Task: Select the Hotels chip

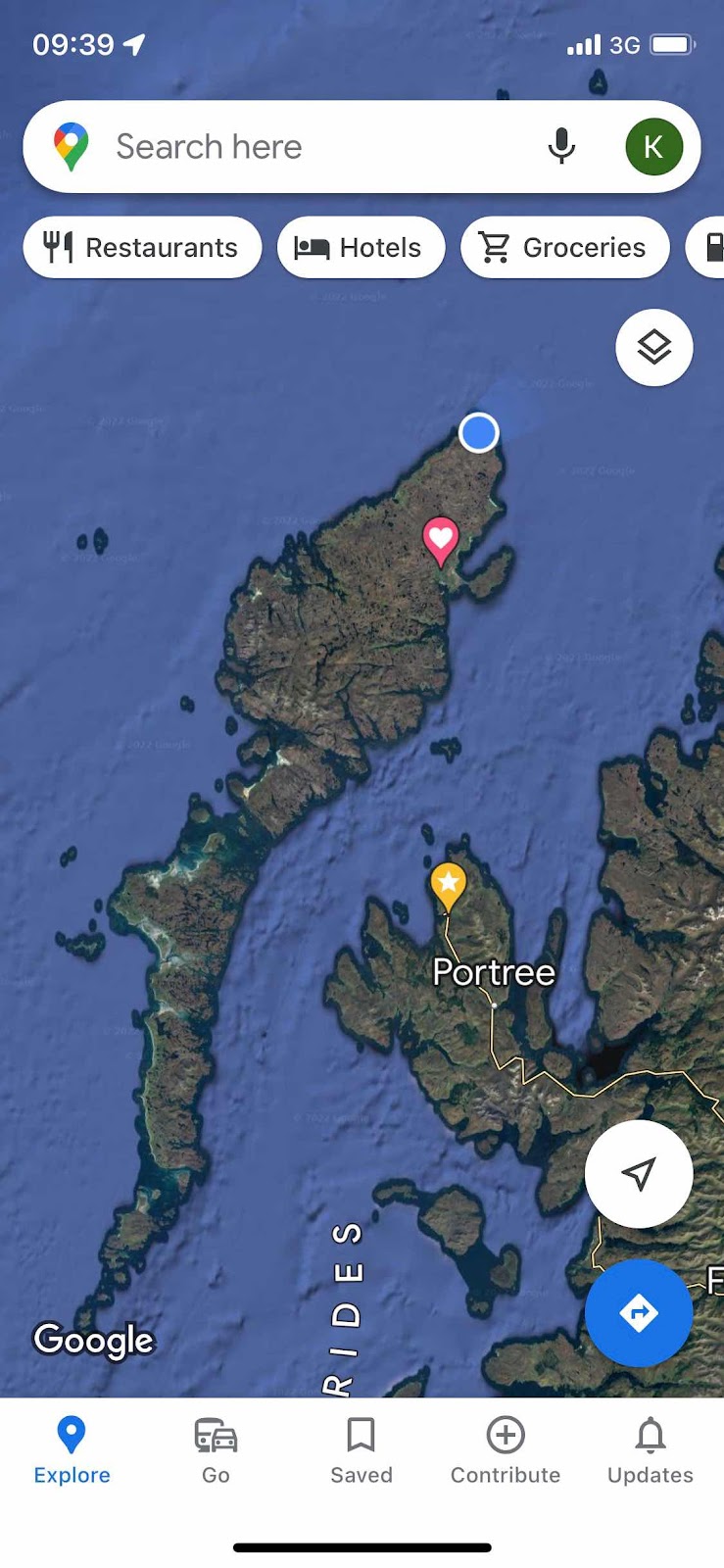Action: point(361,247)
